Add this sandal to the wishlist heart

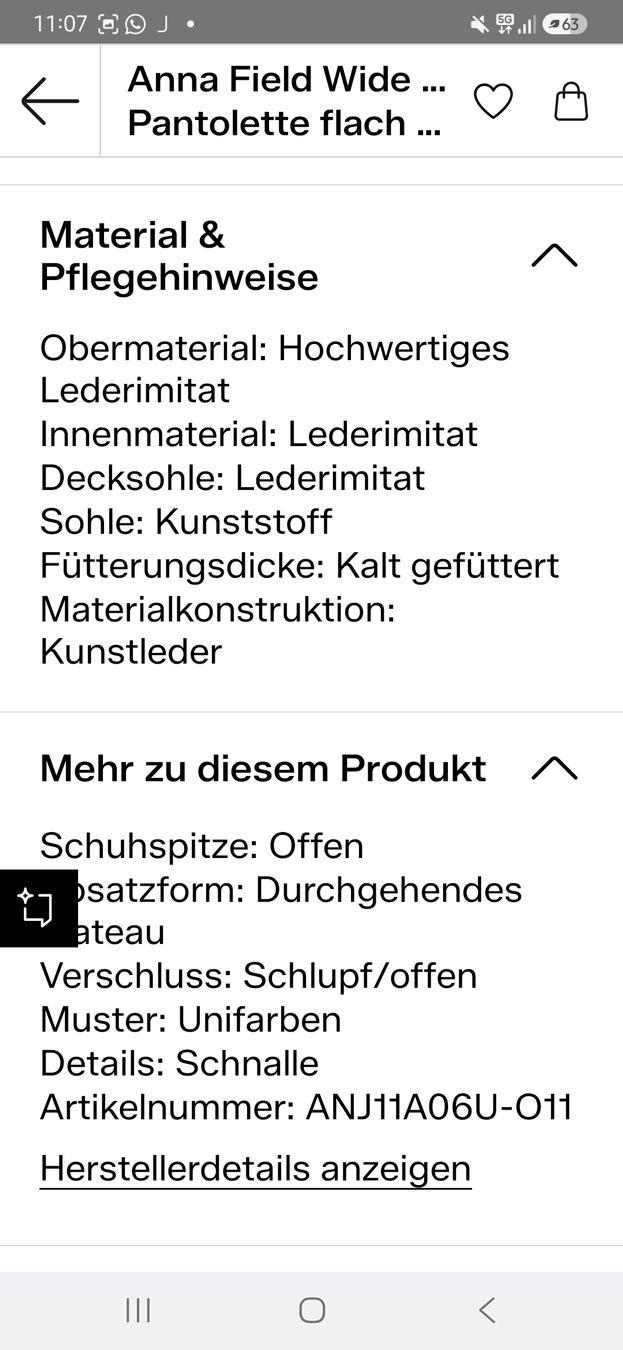click(x=493, y=101)
